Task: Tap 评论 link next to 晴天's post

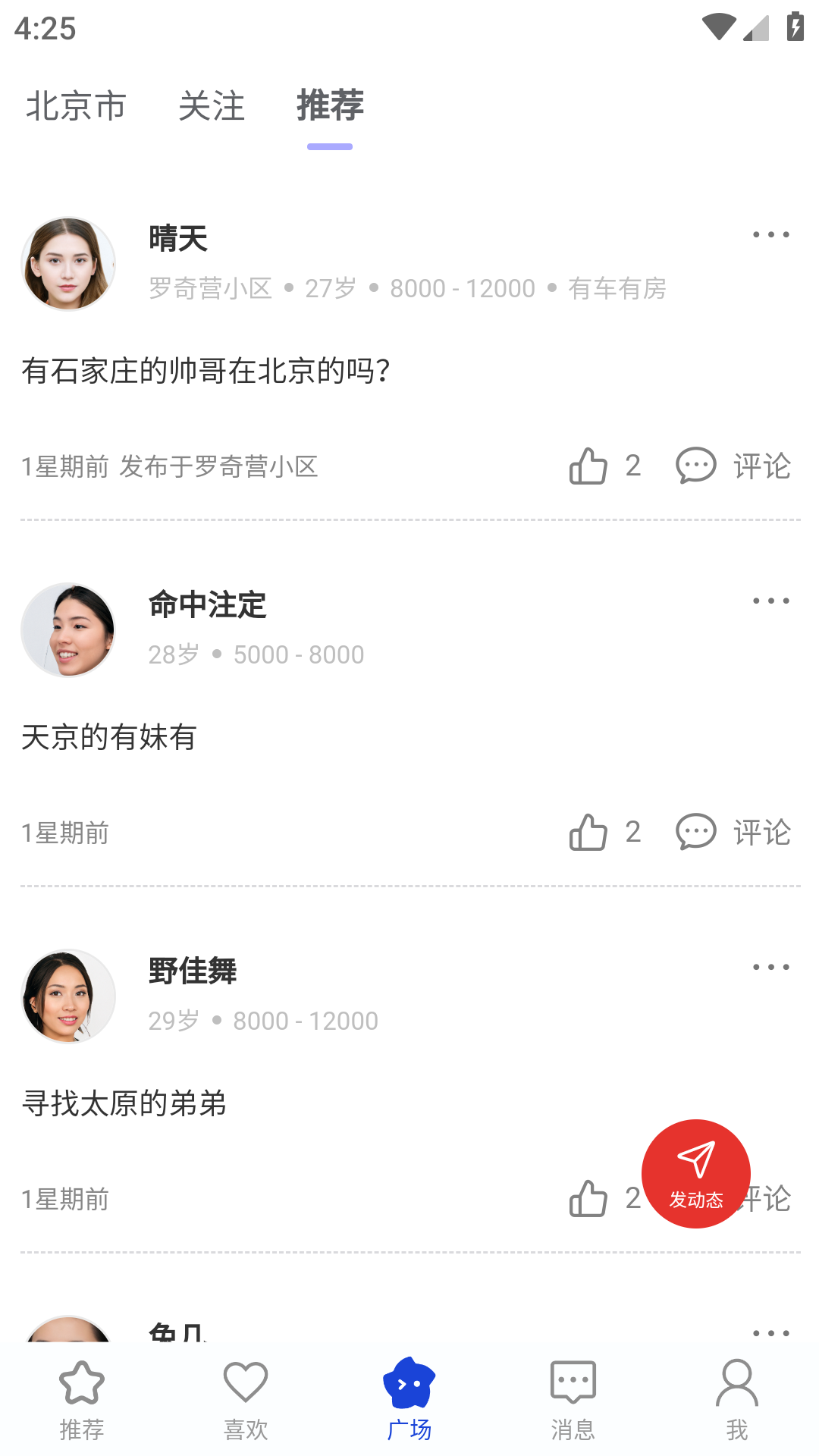Action: [x=762, y=468]
